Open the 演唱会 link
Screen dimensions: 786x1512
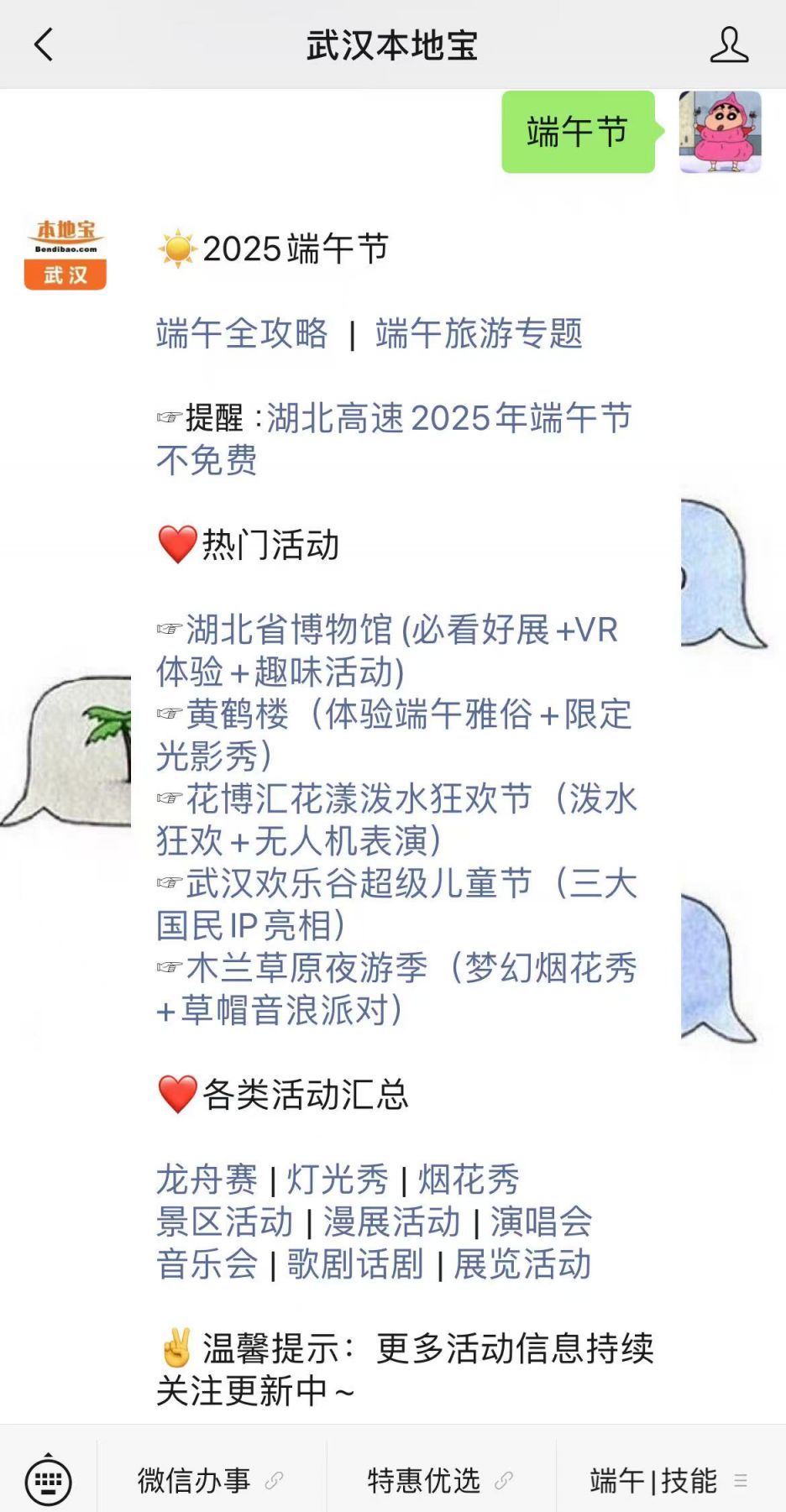[542, 1222]
